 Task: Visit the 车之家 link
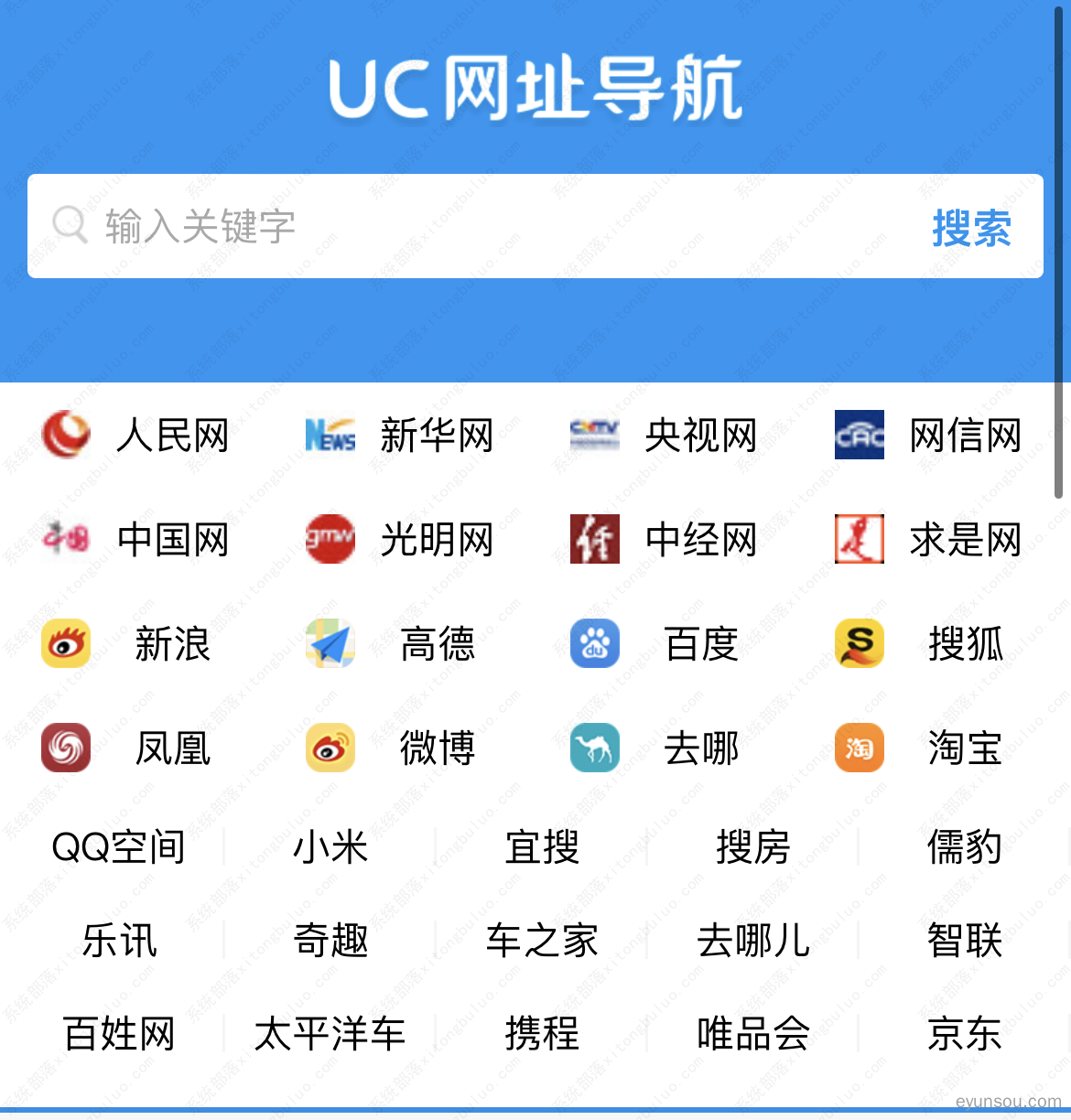542,941
